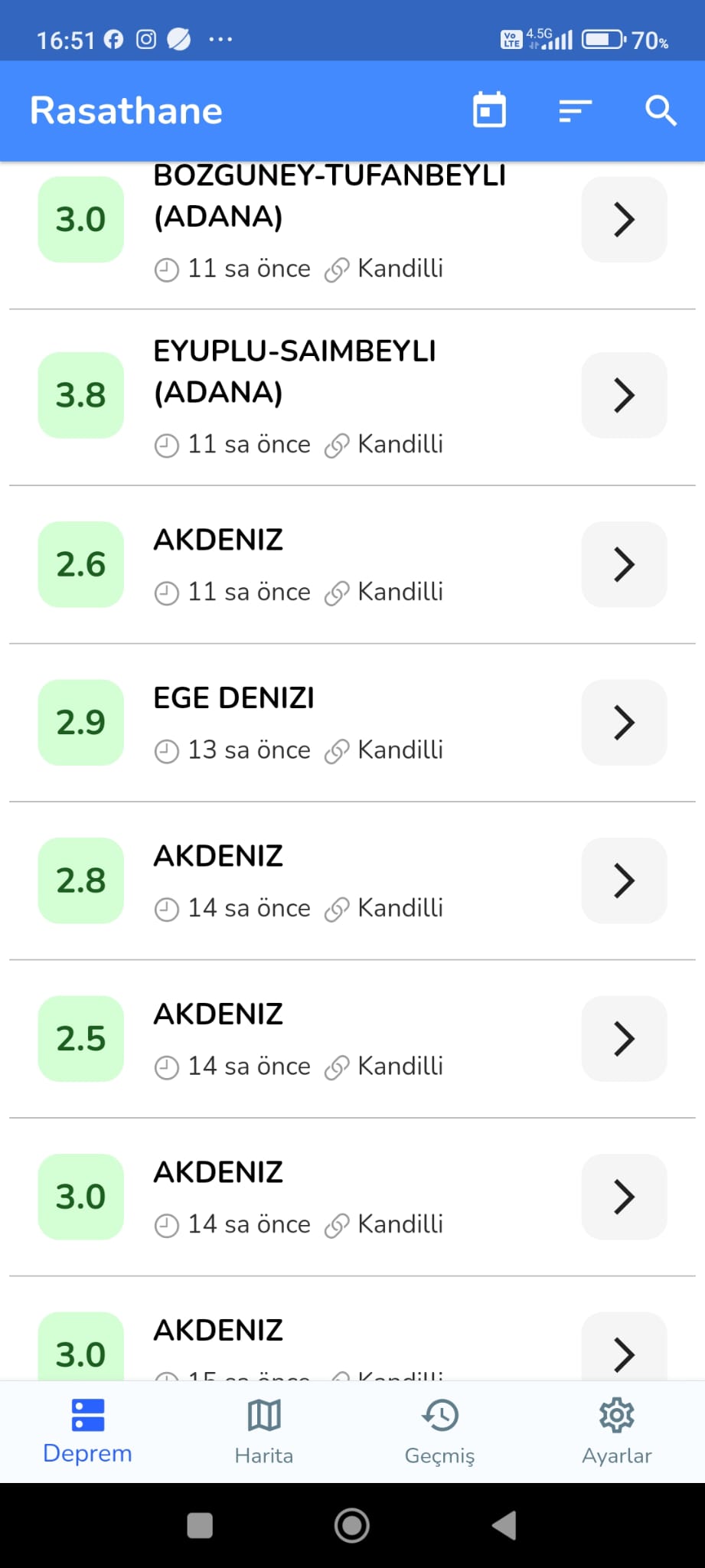Search earthquakes with the magnifier icon
Screen dimensions: 705x1568
(661, 111)
